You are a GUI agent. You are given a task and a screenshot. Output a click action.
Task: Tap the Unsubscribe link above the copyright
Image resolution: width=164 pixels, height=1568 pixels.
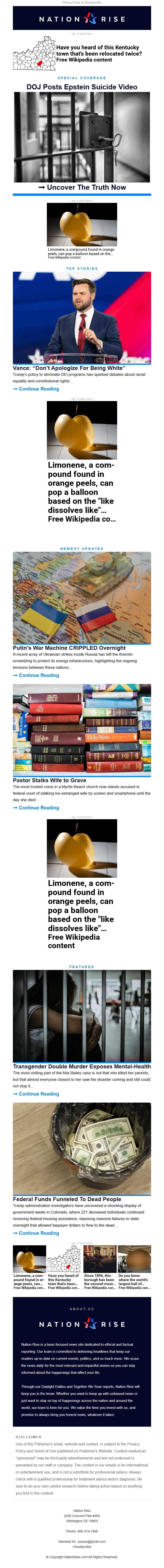pos(82,1547)
